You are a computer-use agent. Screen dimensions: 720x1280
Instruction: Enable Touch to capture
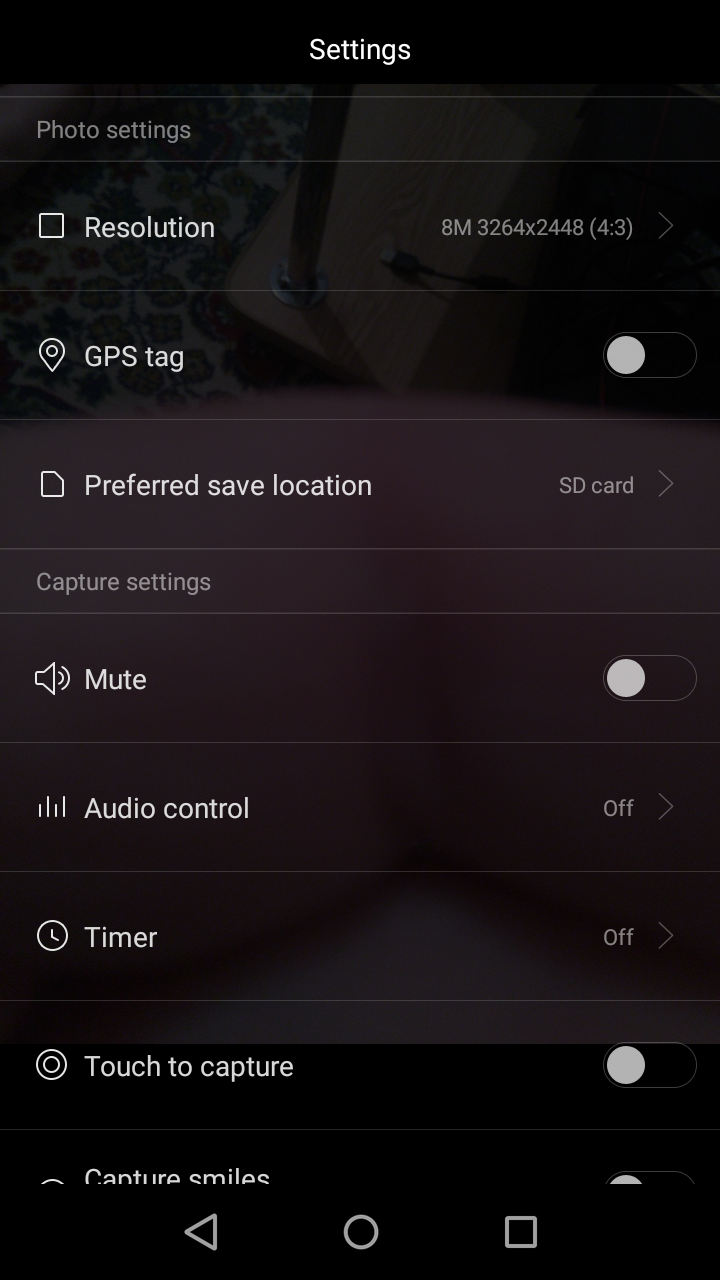649,1066
